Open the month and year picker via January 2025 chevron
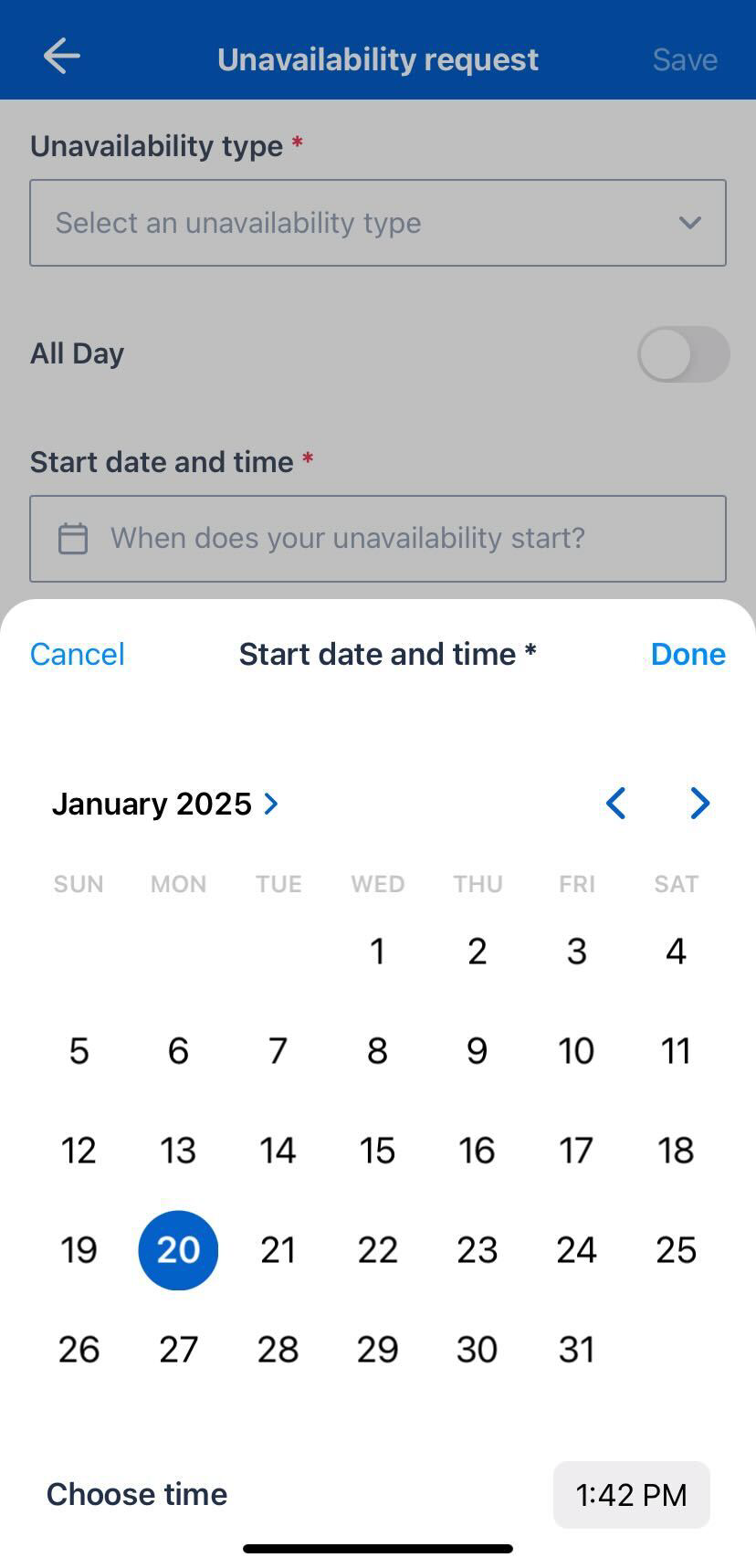756x1568 pixels. (269, 804)
